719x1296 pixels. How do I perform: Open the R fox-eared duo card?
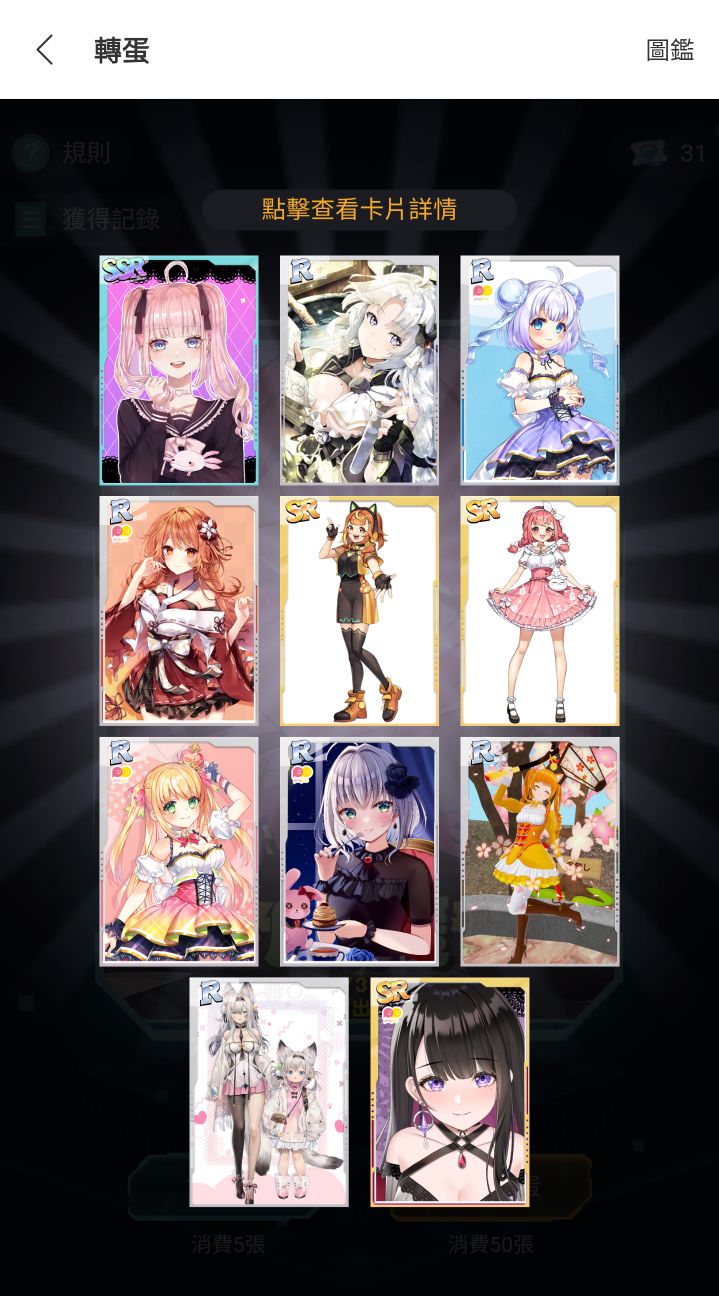click(269, 1091)
